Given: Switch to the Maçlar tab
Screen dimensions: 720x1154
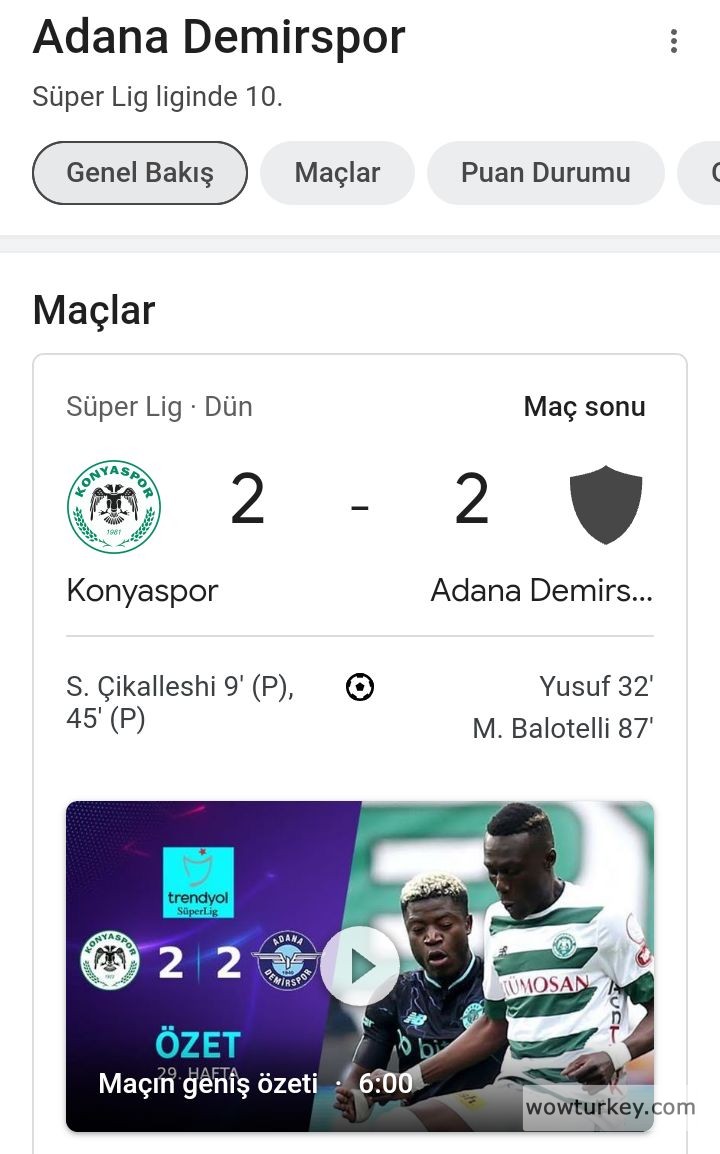Looking at the screenshot, I should point(337,173).
